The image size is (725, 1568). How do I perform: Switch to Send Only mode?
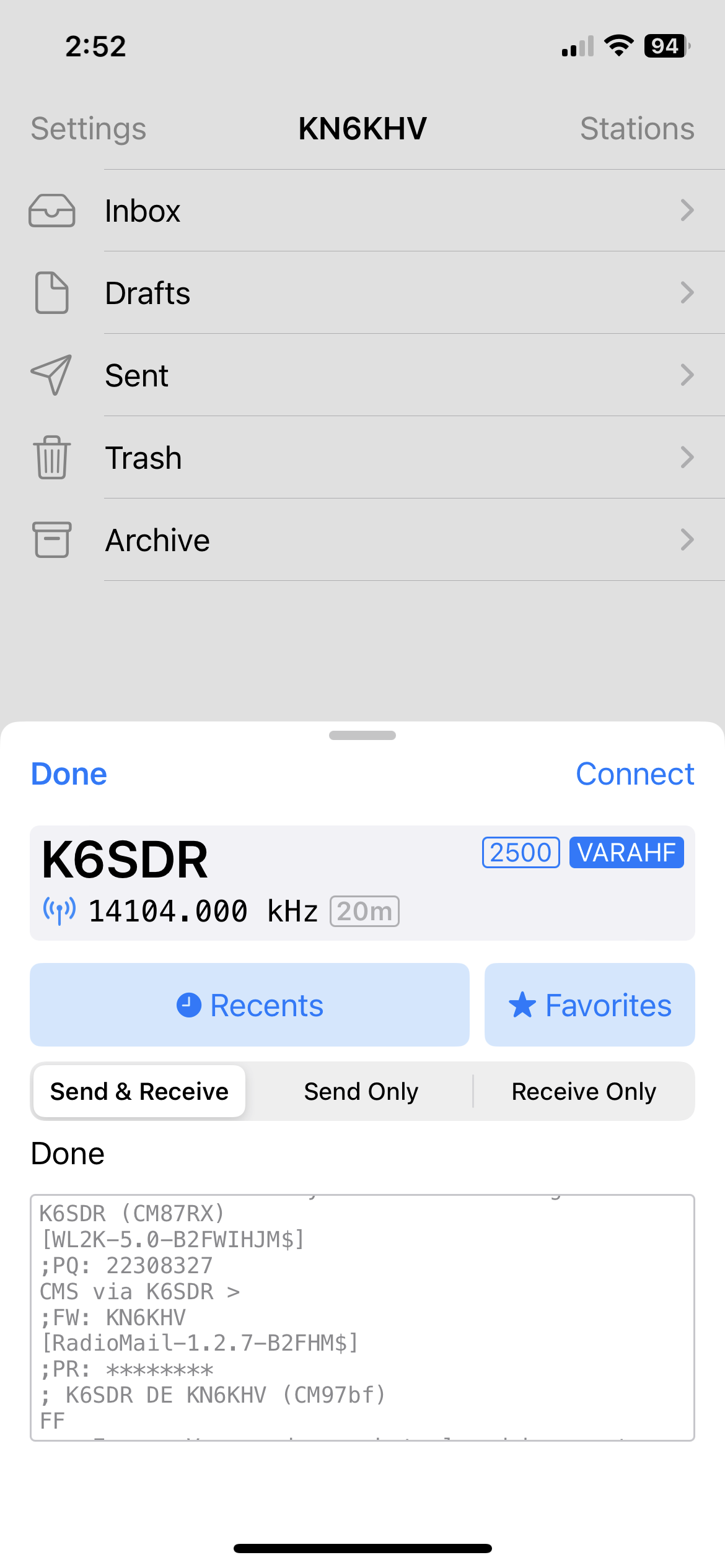point(361,1091)
